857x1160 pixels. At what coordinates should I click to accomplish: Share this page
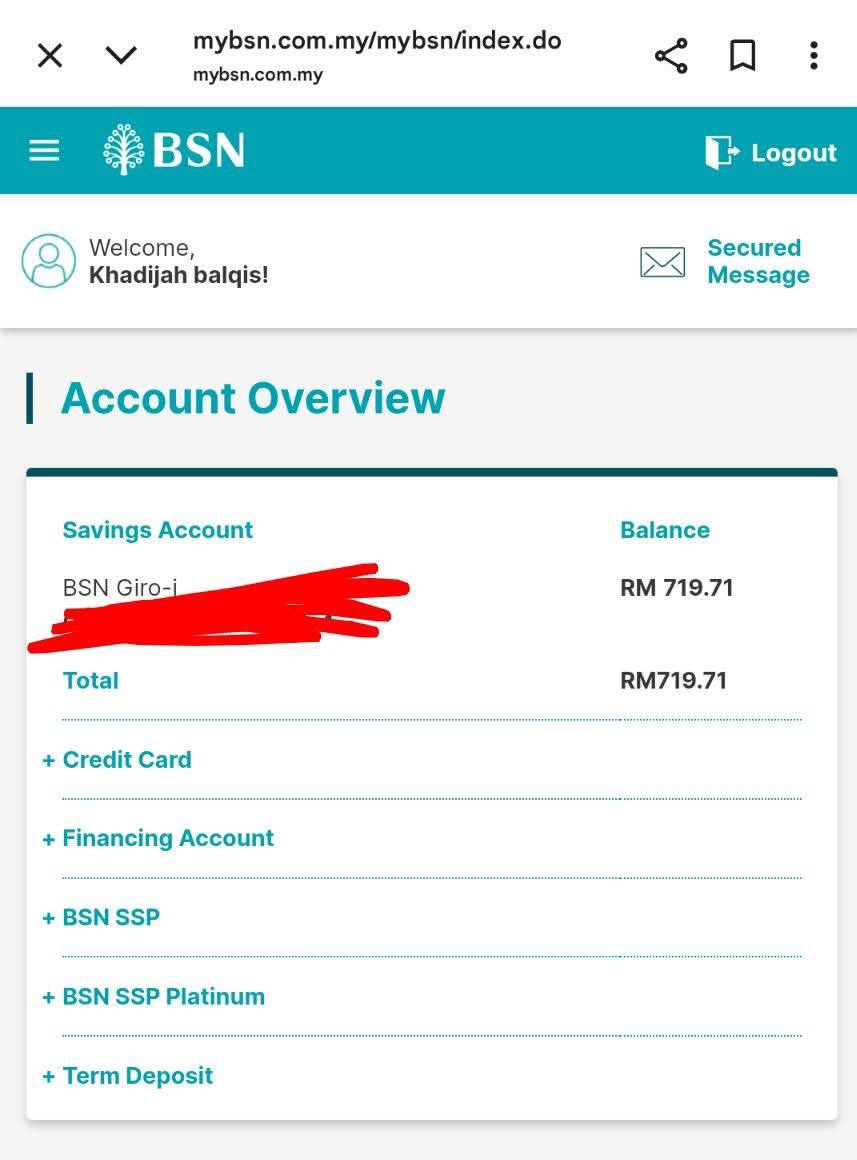(671, 55)
